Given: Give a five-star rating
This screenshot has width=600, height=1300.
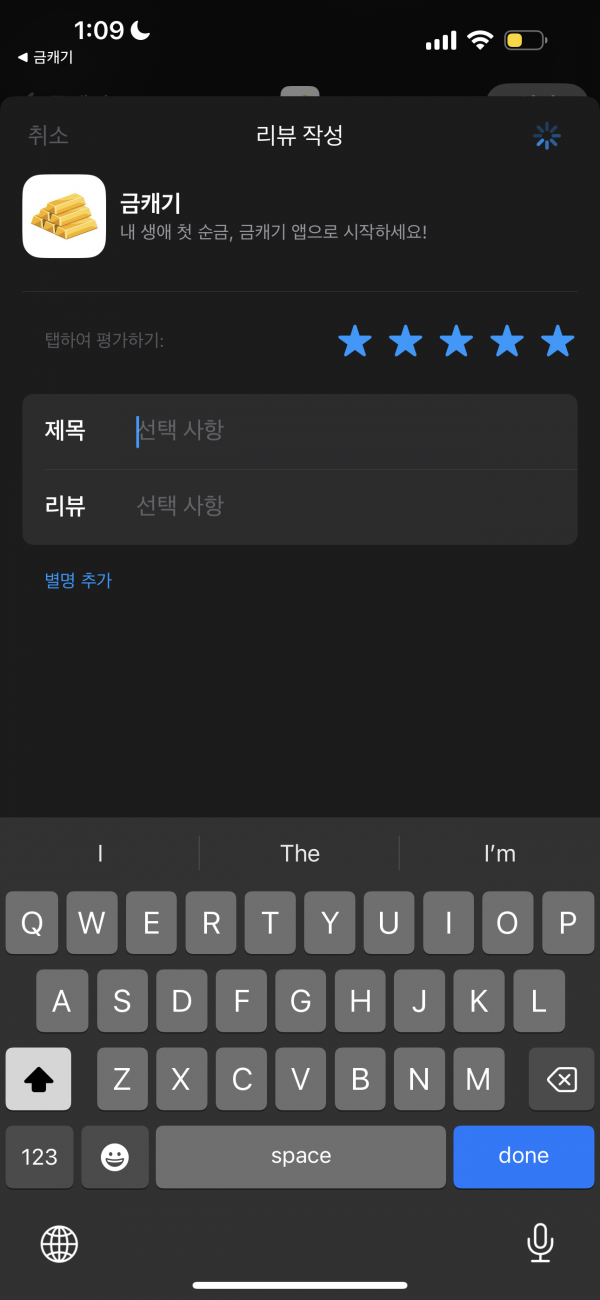Looking at the screenshot, I should click(557, 341).
